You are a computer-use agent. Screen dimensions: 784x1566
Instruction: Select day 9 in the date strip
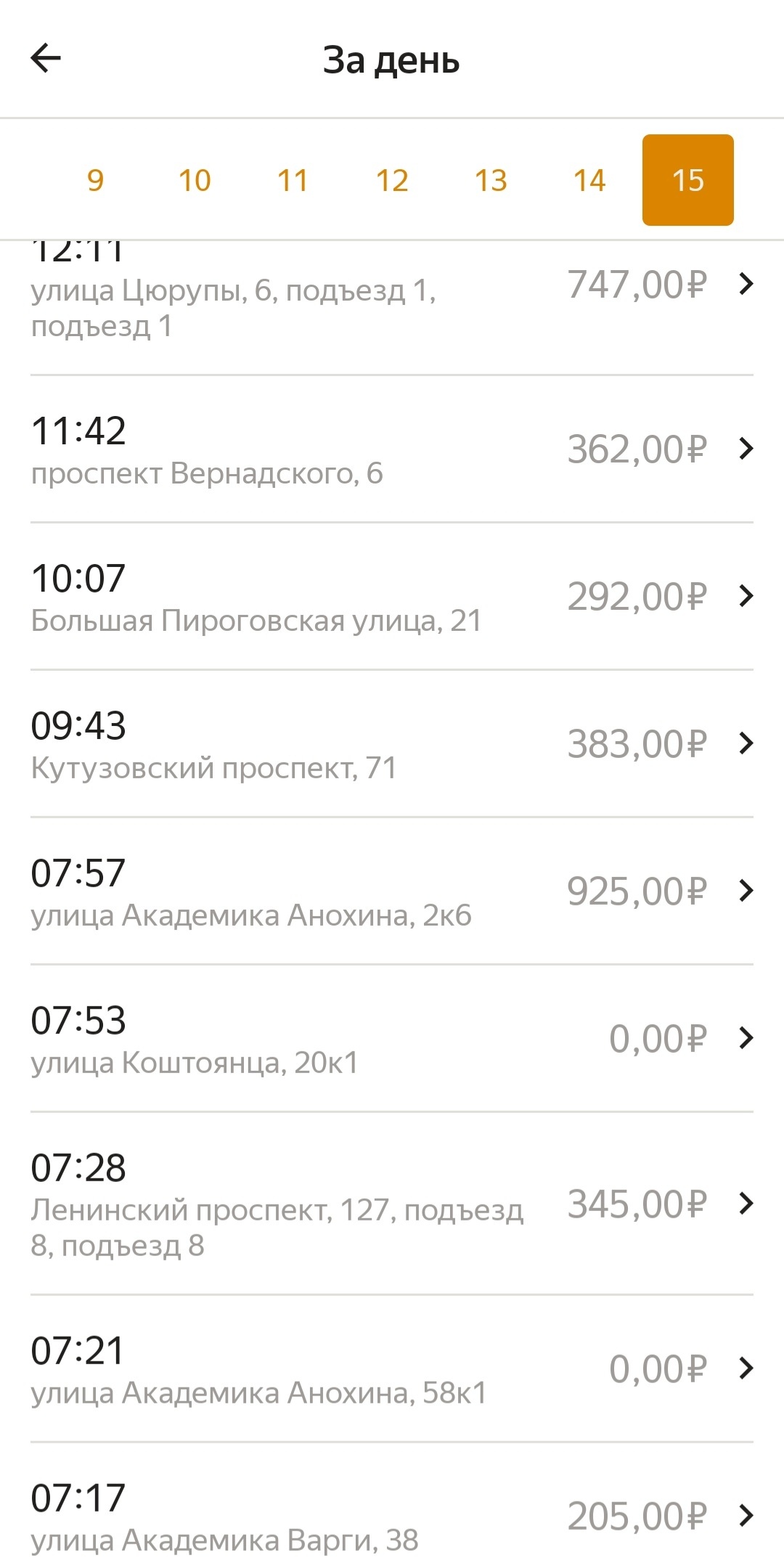pos(95,180)
